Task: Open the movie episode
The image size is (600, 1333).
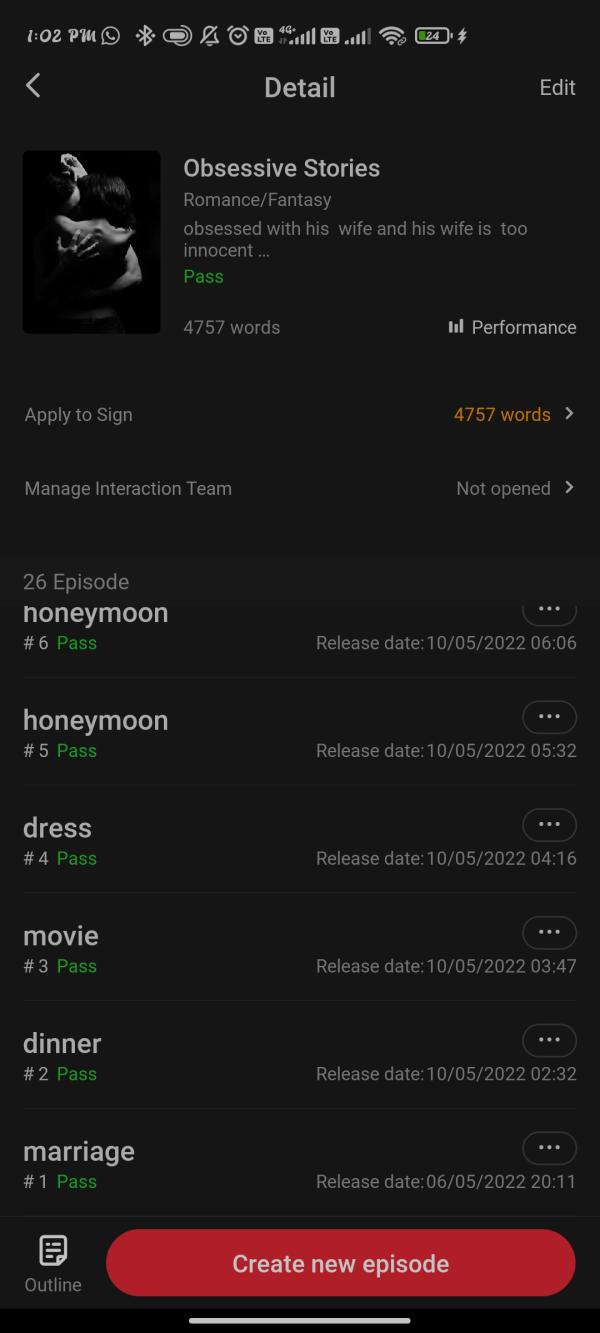Action: tap(61, 937)
